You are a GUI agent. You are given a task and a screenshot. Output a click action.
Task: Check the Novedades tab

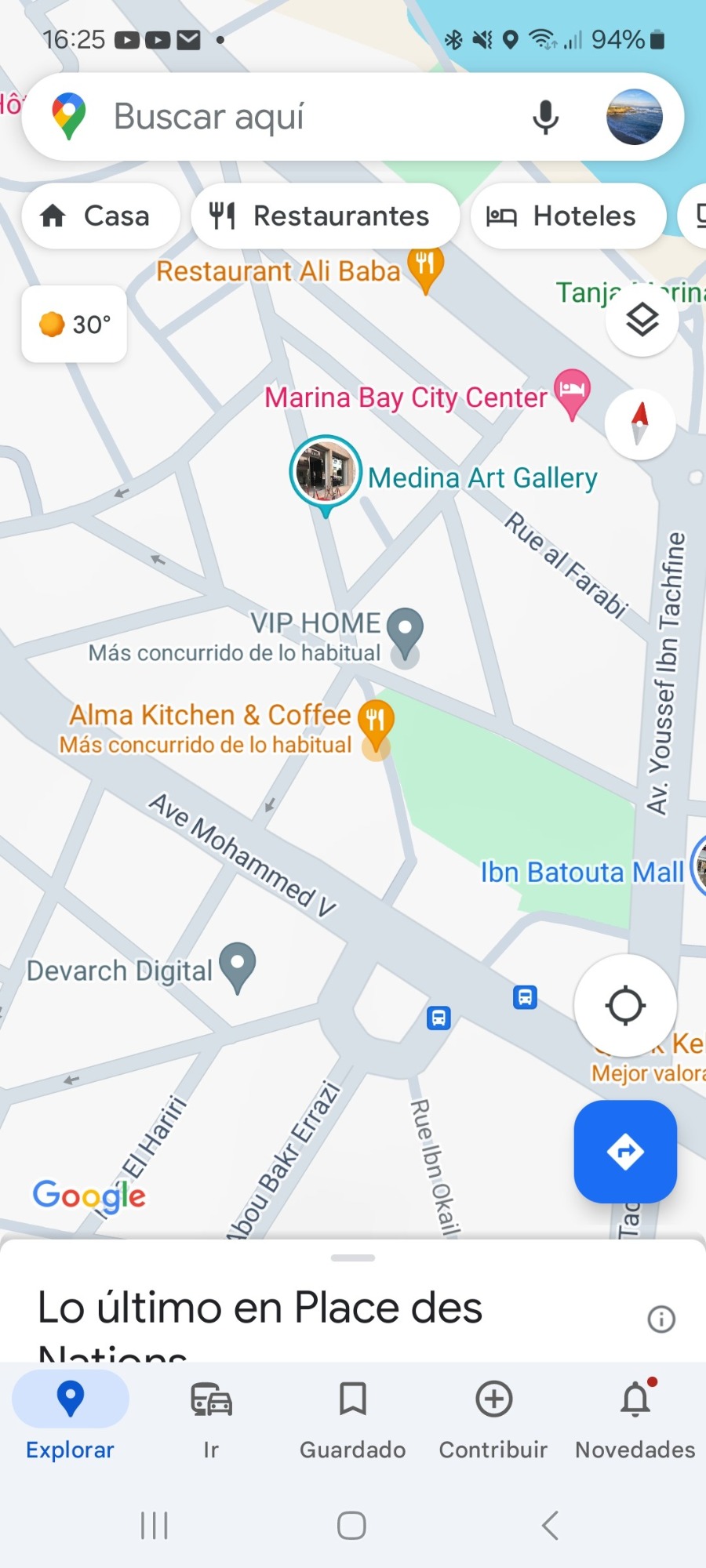click(635, 1419)
